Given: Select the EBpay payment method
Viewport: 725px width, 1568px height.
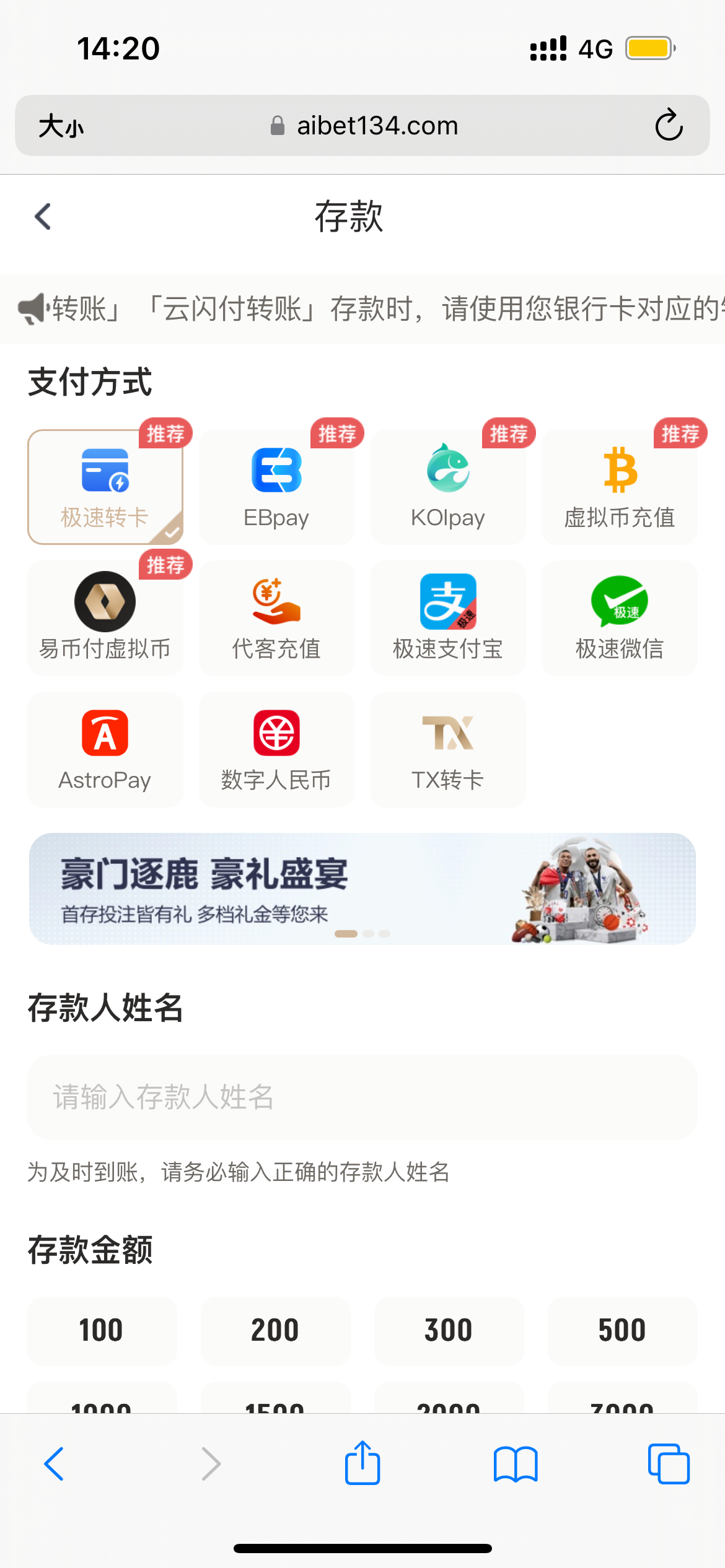Looking at the screenshot, I should pyautogui.click(x=276, y=486).
